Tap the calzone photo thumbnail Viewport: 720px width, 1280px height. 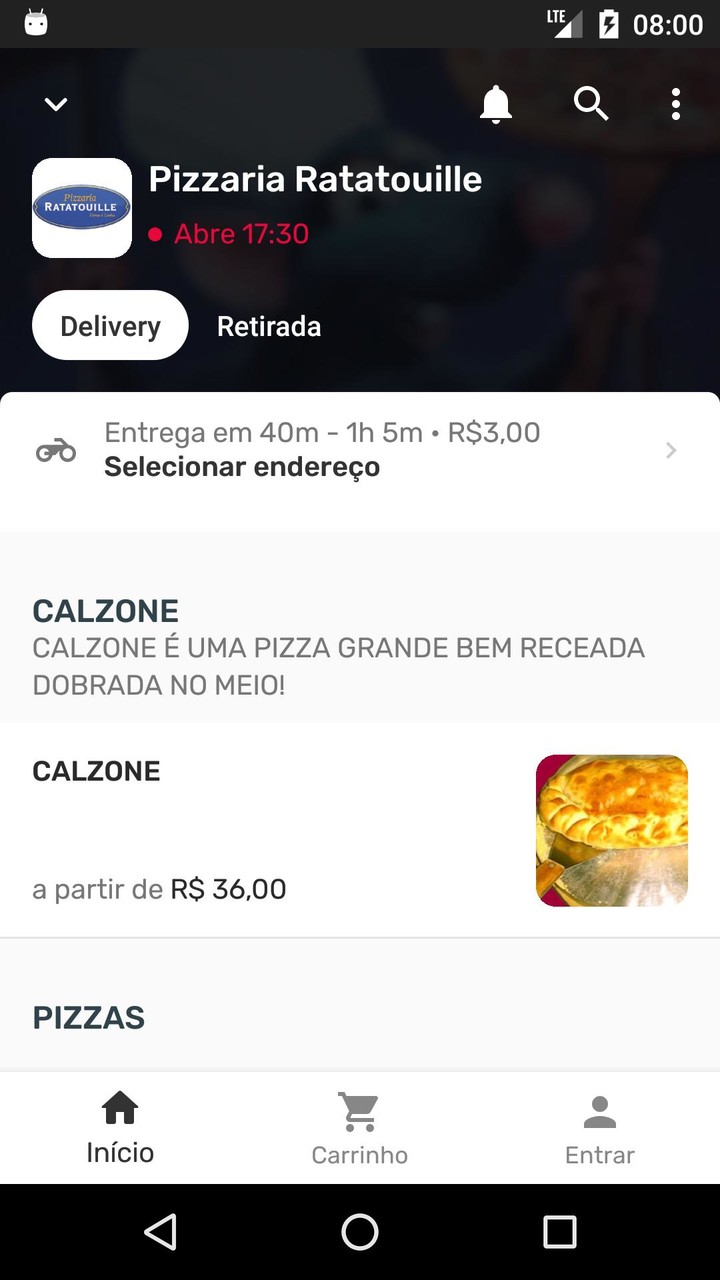point(611,830)
